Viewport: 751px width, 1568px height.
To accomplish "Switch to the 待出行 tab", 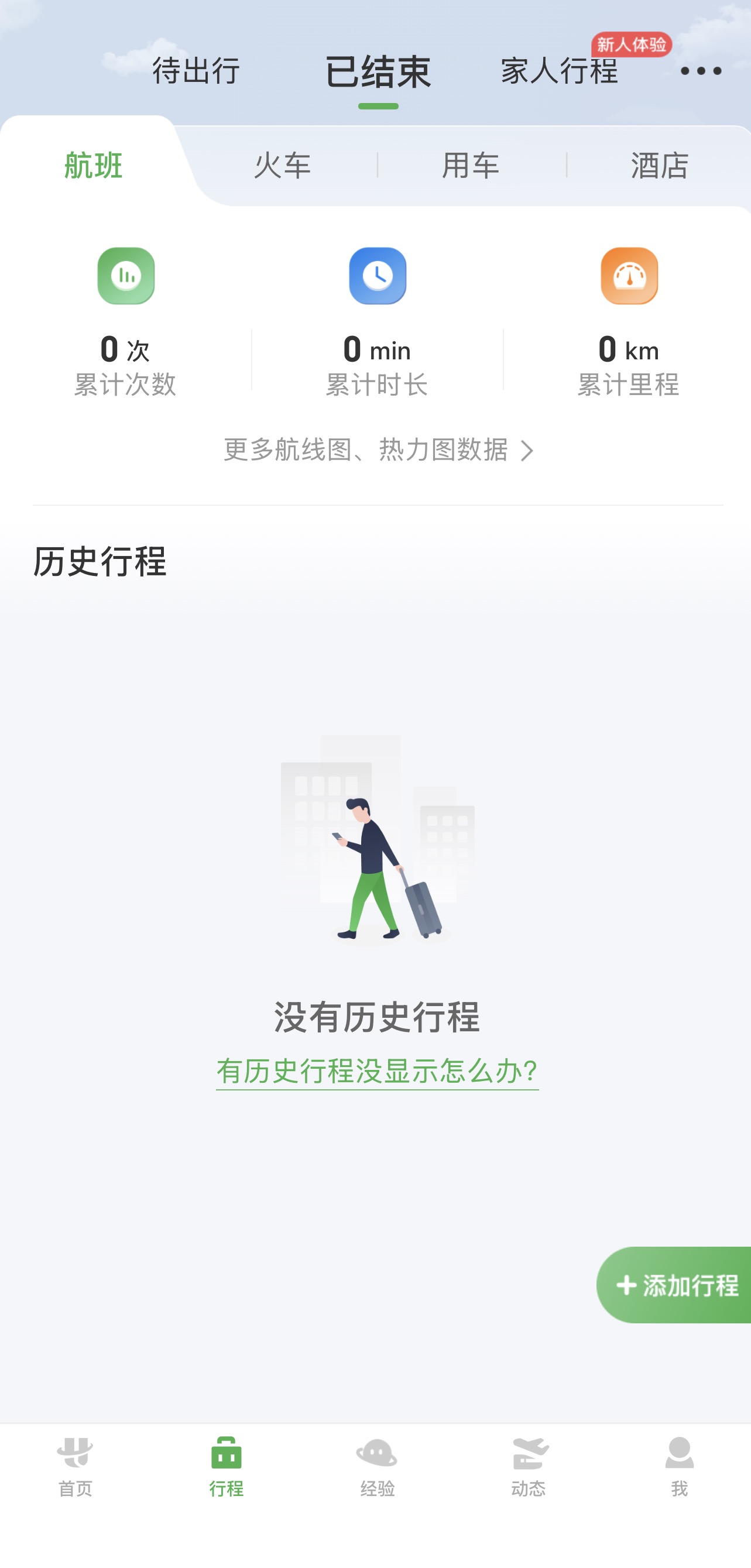I will pyautogui.click(x=196, y=71).
